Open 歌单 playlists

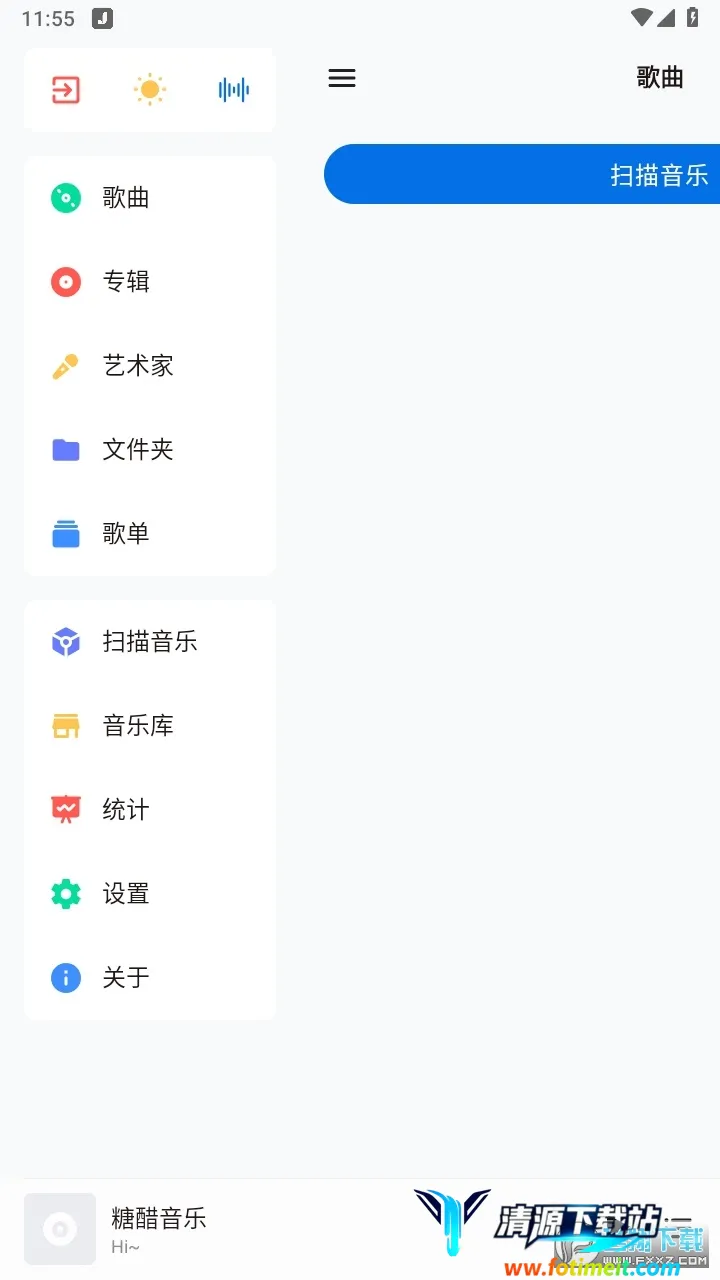pyautogui.click(x=125, y=534)
